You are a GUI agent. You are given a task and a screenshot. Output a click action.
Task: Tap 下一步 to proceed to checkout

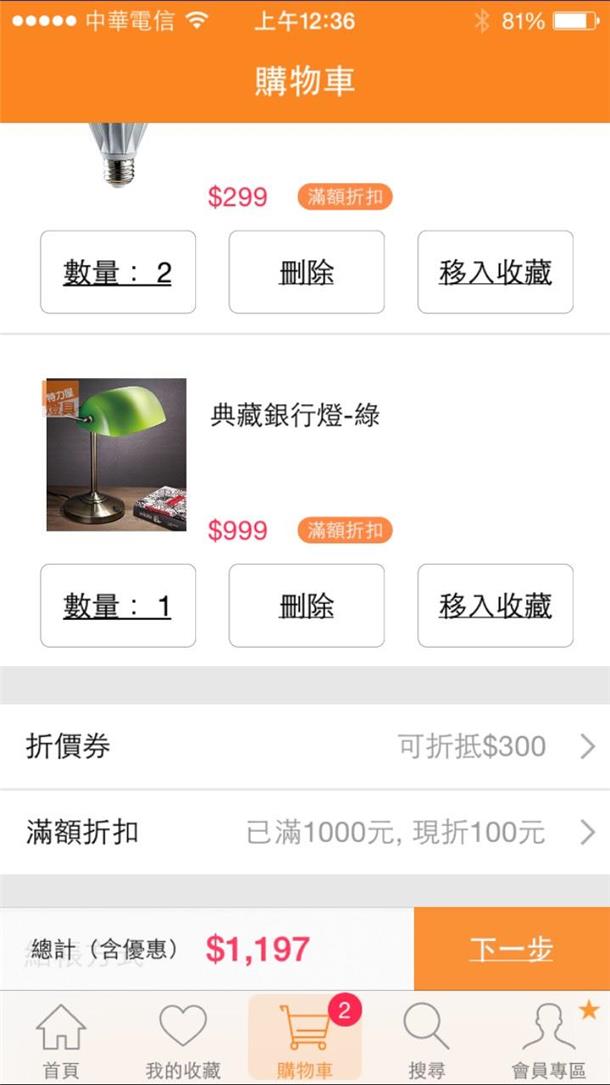tap(512, 949)
